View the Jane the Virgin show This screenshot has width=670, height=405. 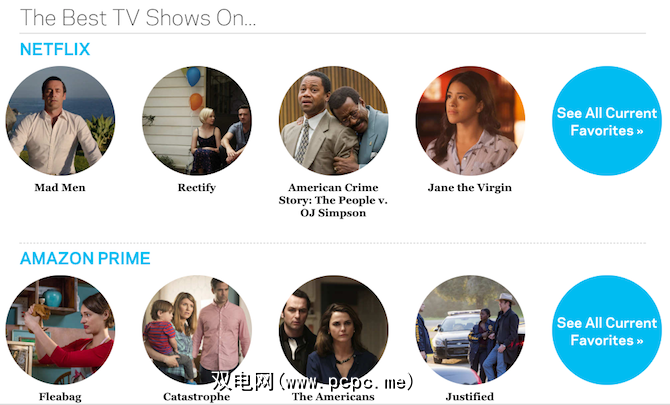click(x=470, y=121)
